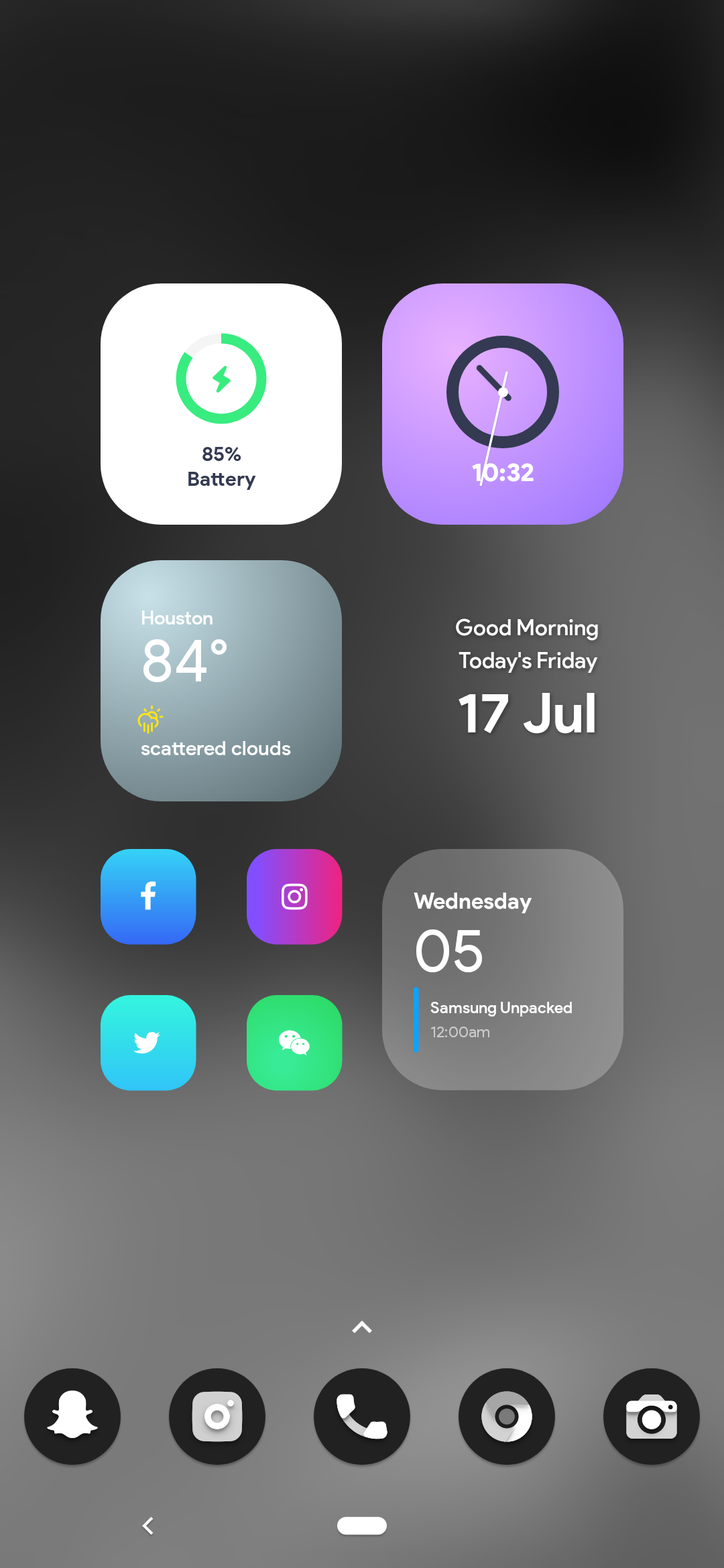Screen dimensions: 724x1568
Task: Open WeChat messenger
Action: [294, 1042]
